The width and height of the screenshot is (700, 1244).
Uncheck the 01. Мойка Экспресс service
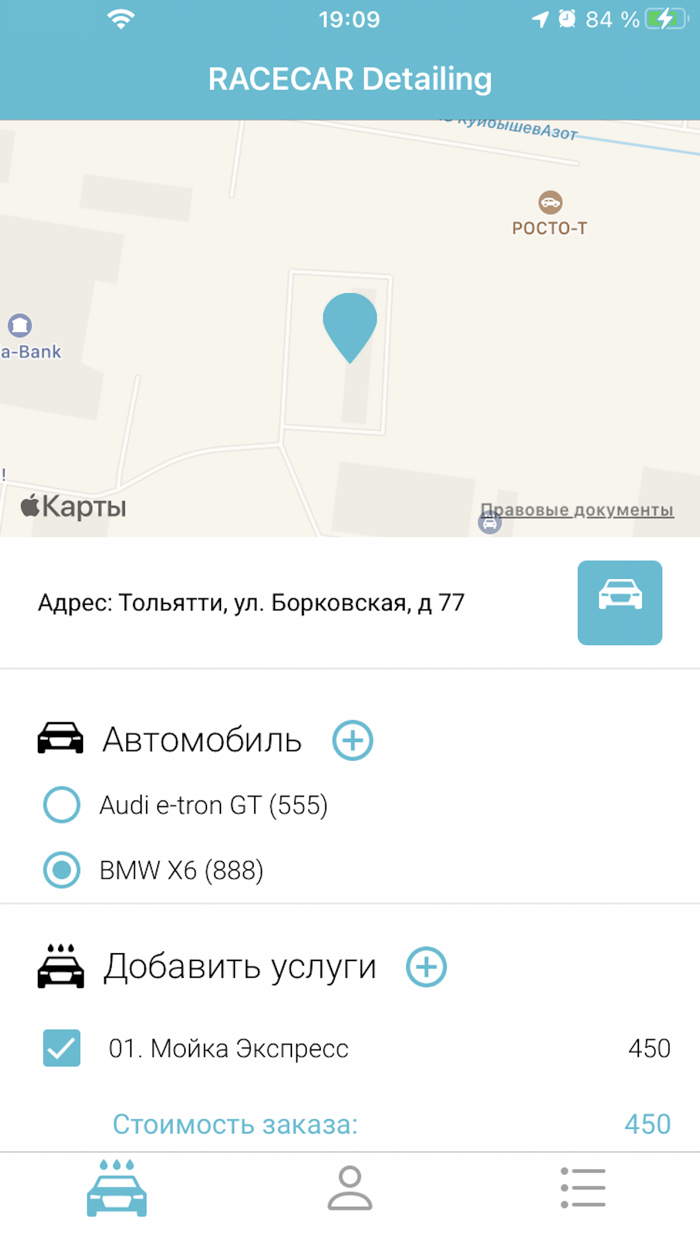[62, 1048]
